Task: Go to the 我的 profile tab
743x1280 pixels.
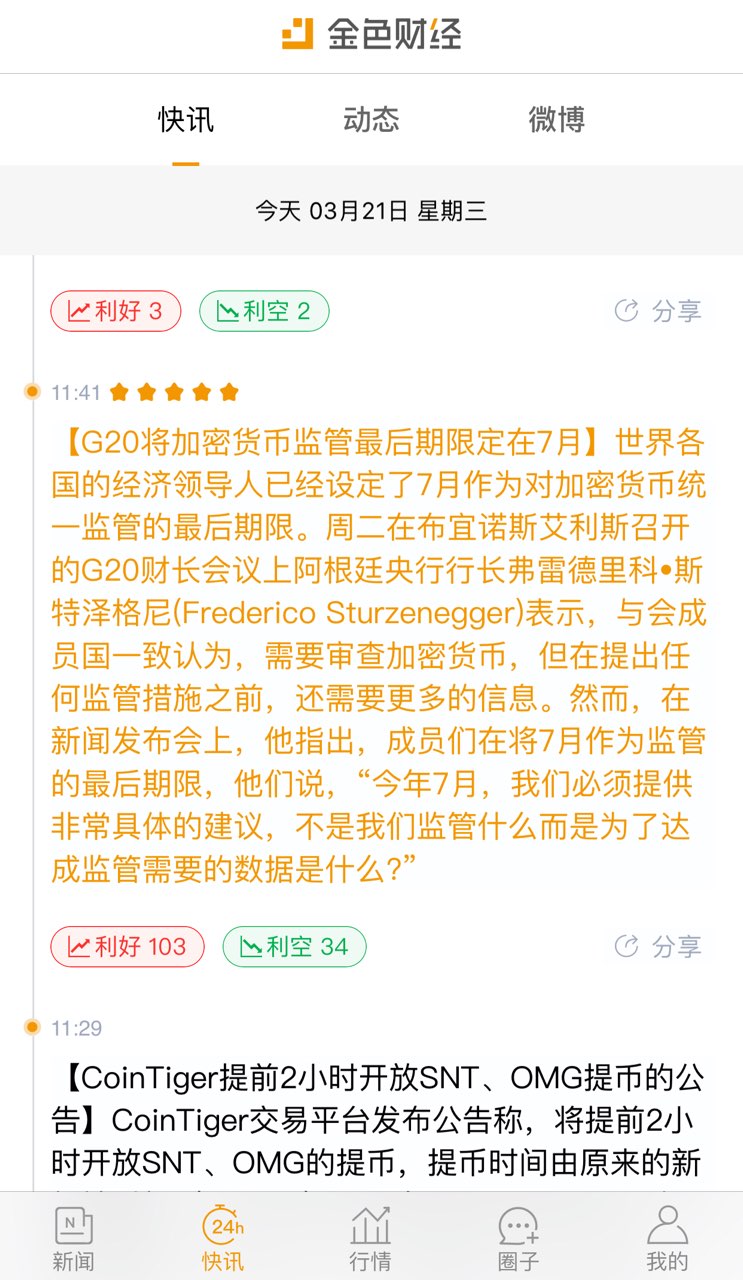Action: 667,1238
